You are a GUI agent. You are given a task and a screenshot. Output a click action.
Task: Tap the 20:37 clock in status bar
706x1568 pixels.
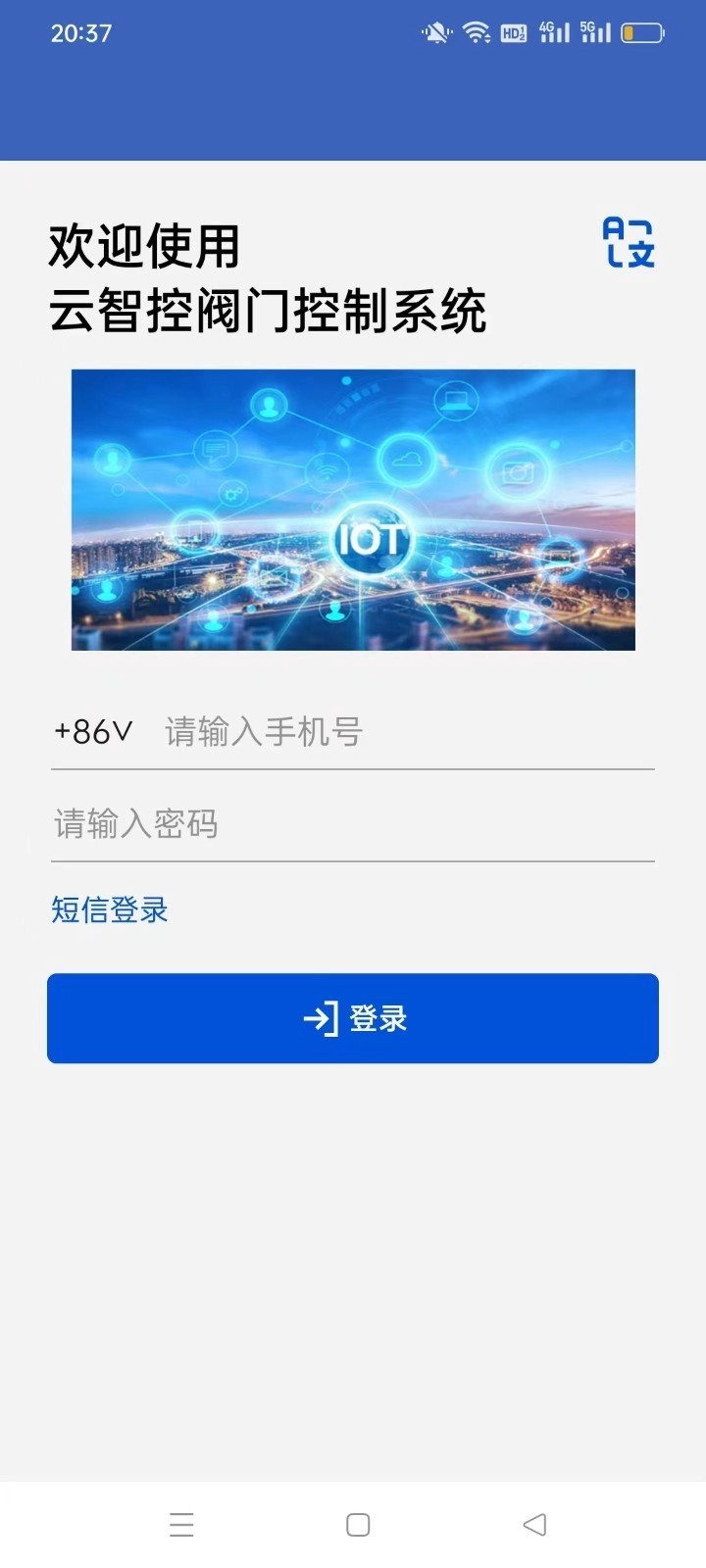click(82, 31)
